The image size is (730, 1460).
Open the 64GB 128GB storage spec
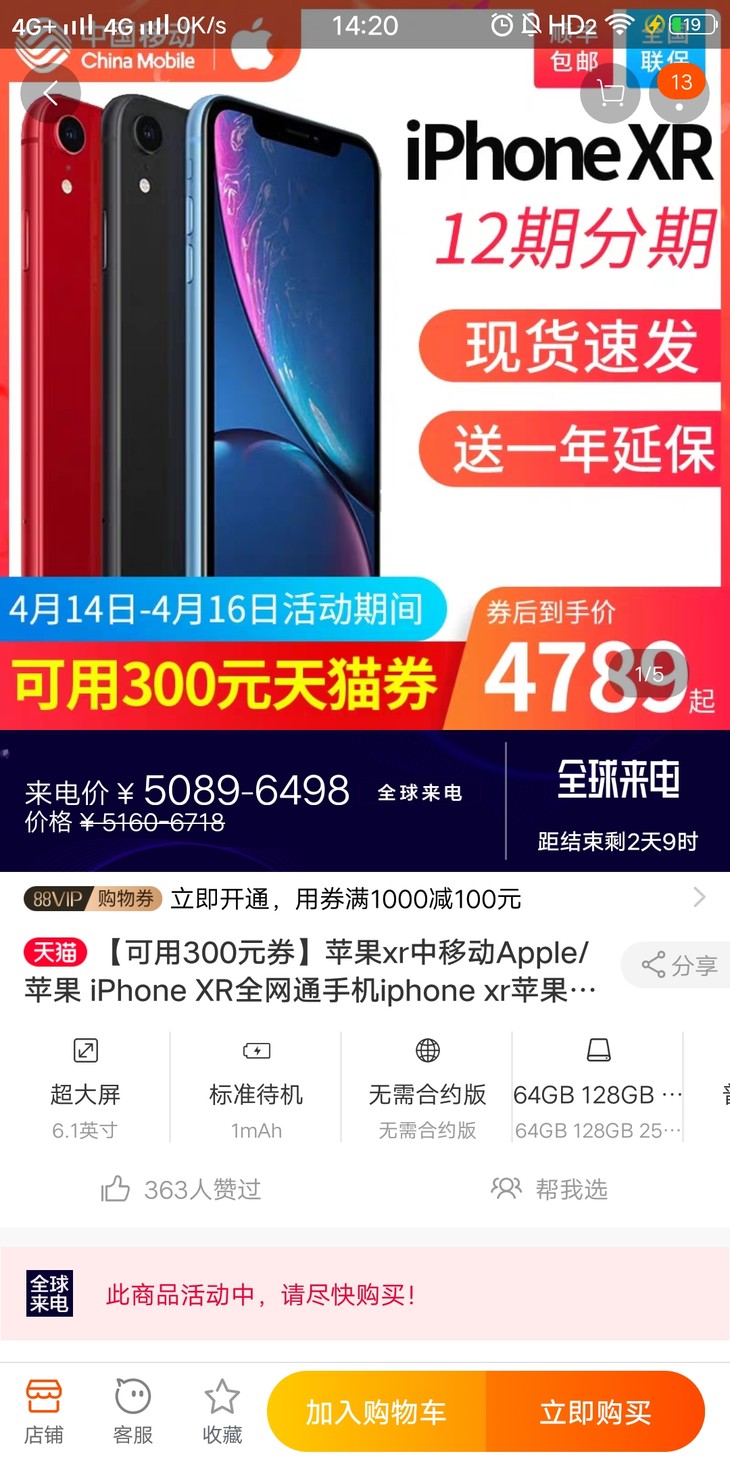pyautogui.click(x=597, y=1094)
